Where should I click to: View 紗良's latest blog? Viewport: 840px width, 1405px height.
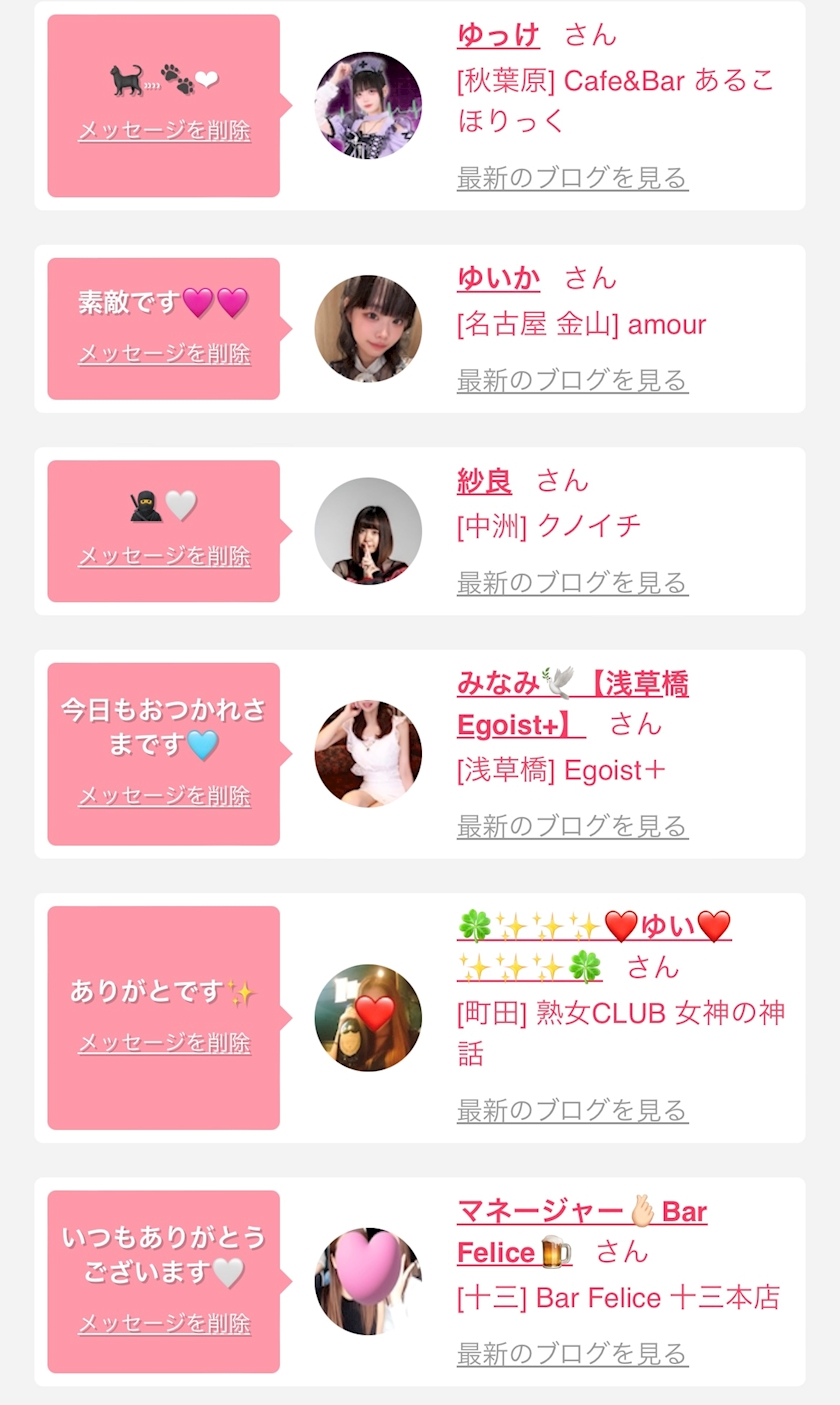click(x=572, y=582)
